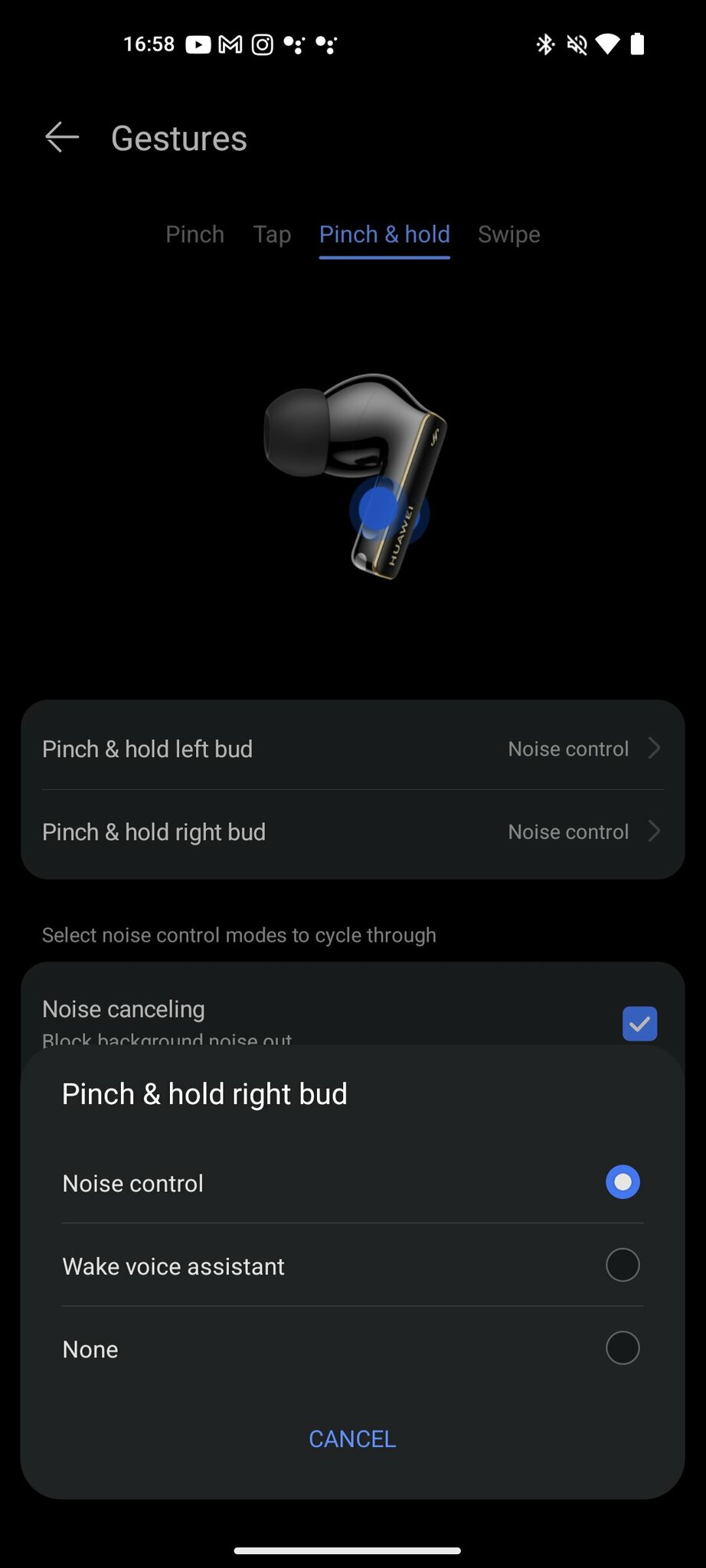Open Pinch & hold right bud row

tap(352, 832)
